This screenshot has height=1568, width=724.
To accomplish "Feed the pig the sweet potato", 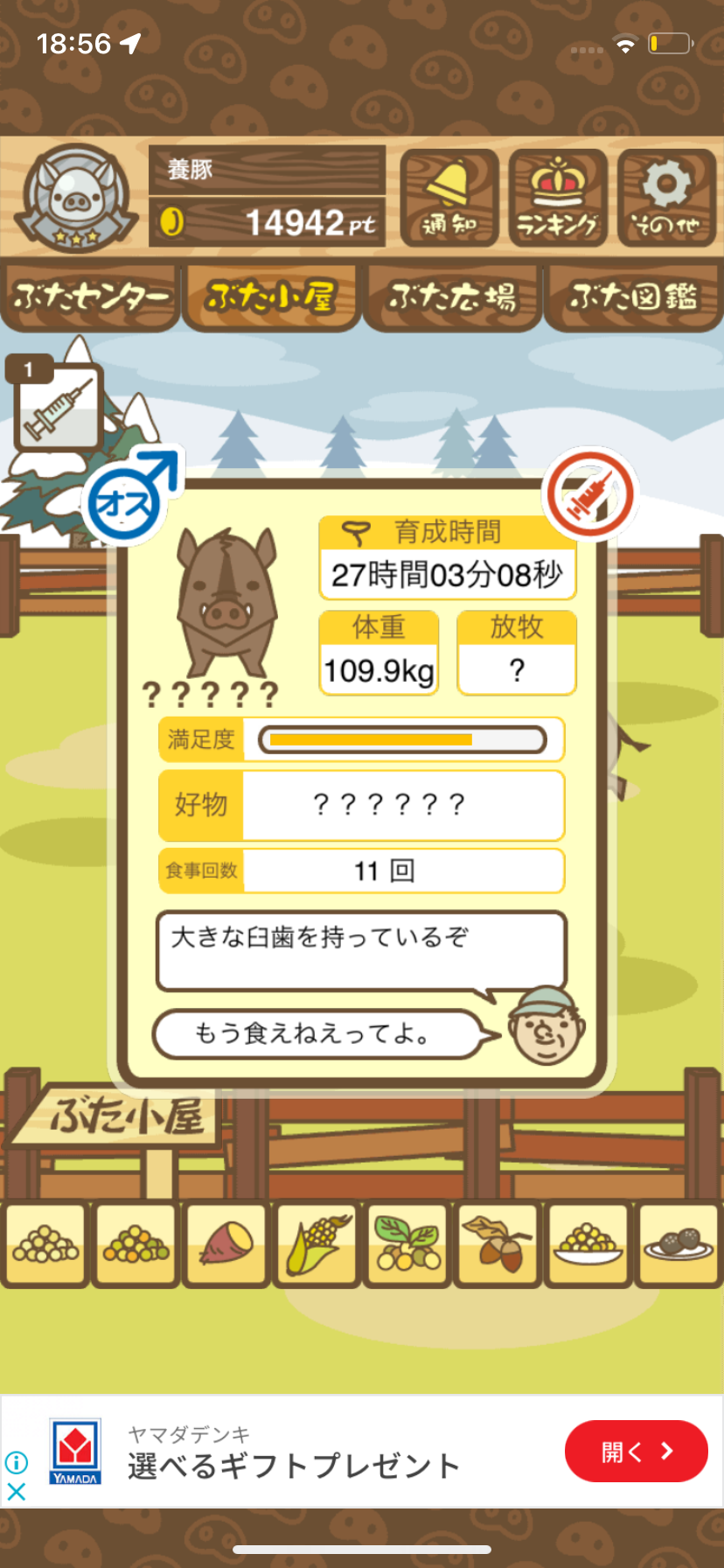I will click(226, 1244).
